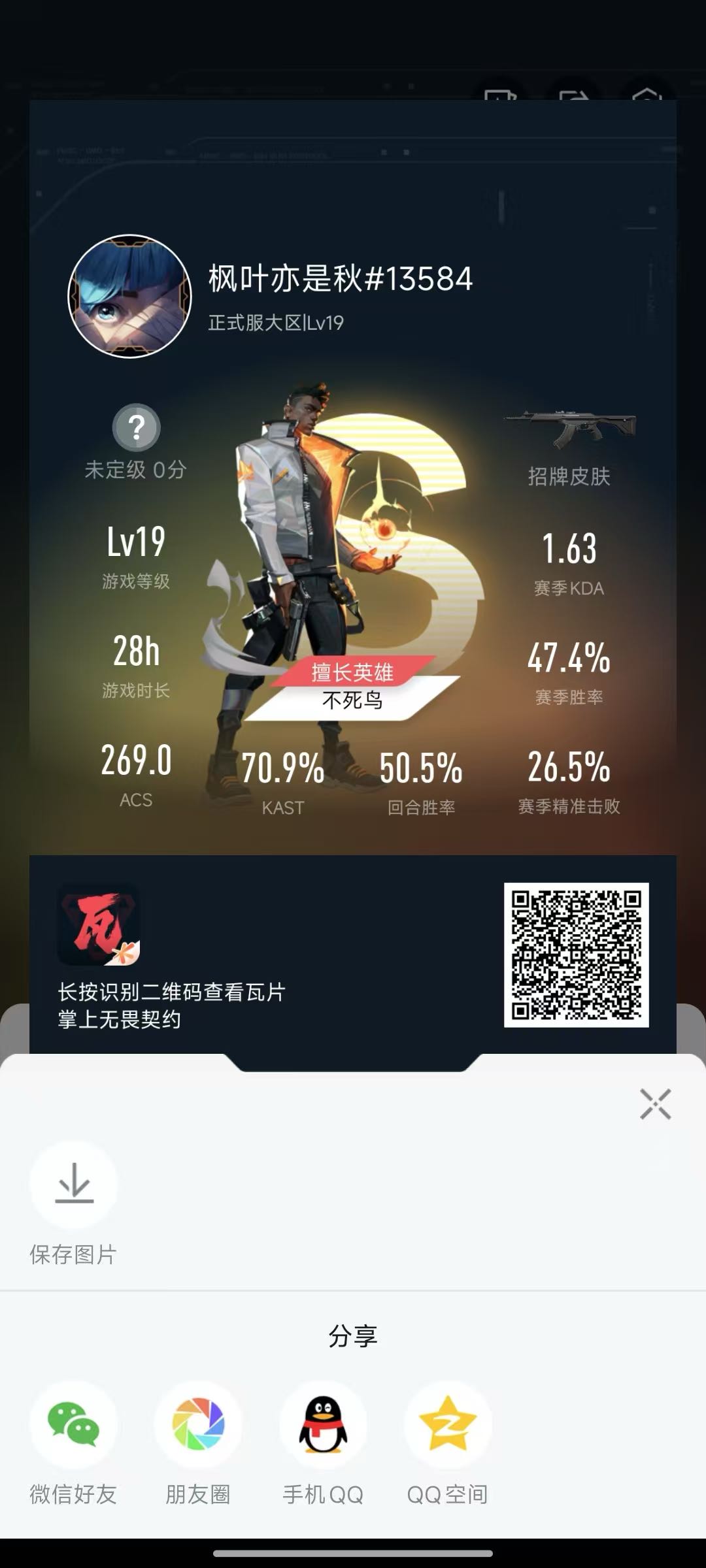The image size is (706, 1568).
Task: Share via 手机QQ
Action: pyautogui.click(x=323, y=1424)
